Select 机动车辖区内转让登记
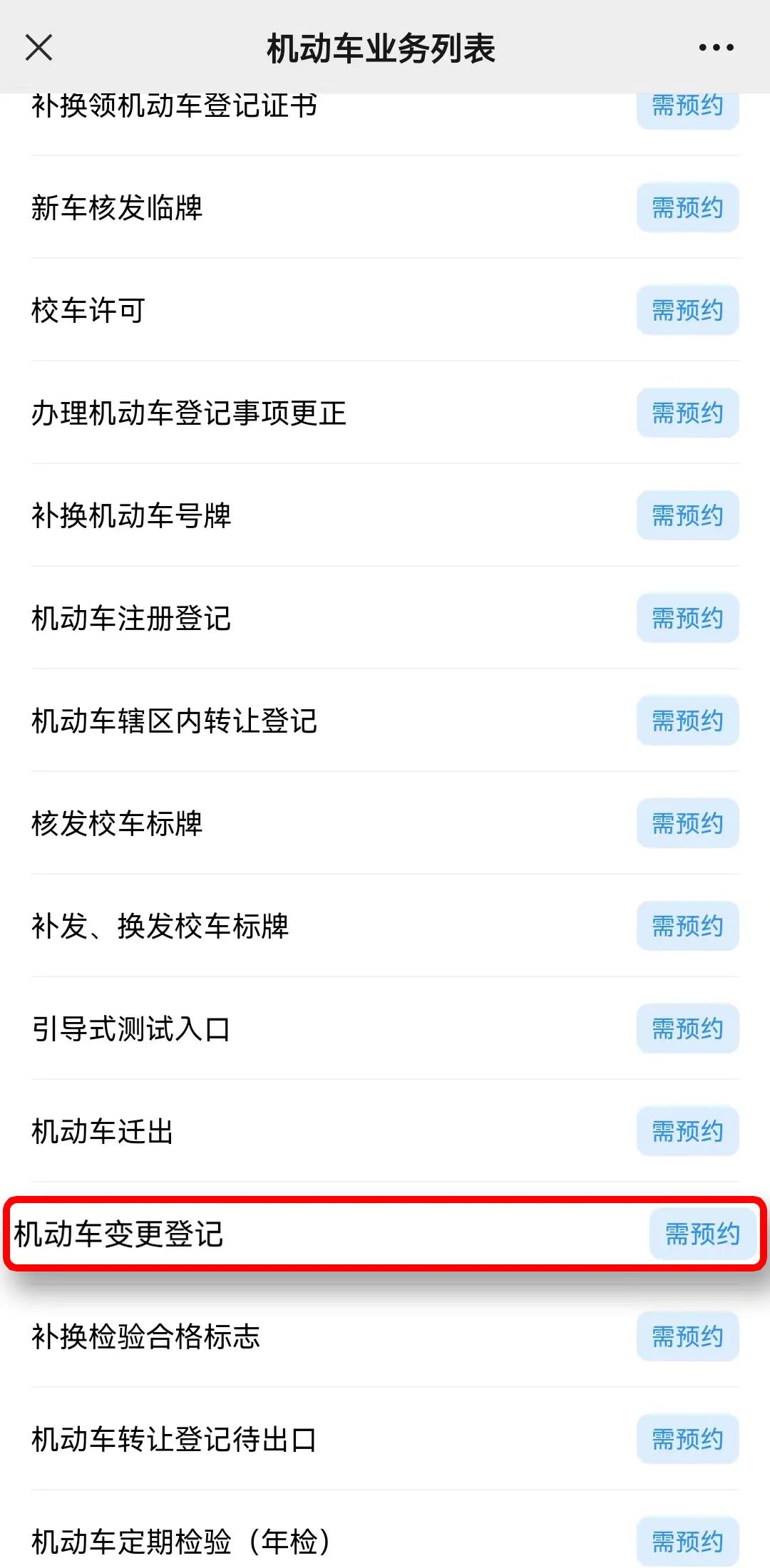 click(385, 721)
